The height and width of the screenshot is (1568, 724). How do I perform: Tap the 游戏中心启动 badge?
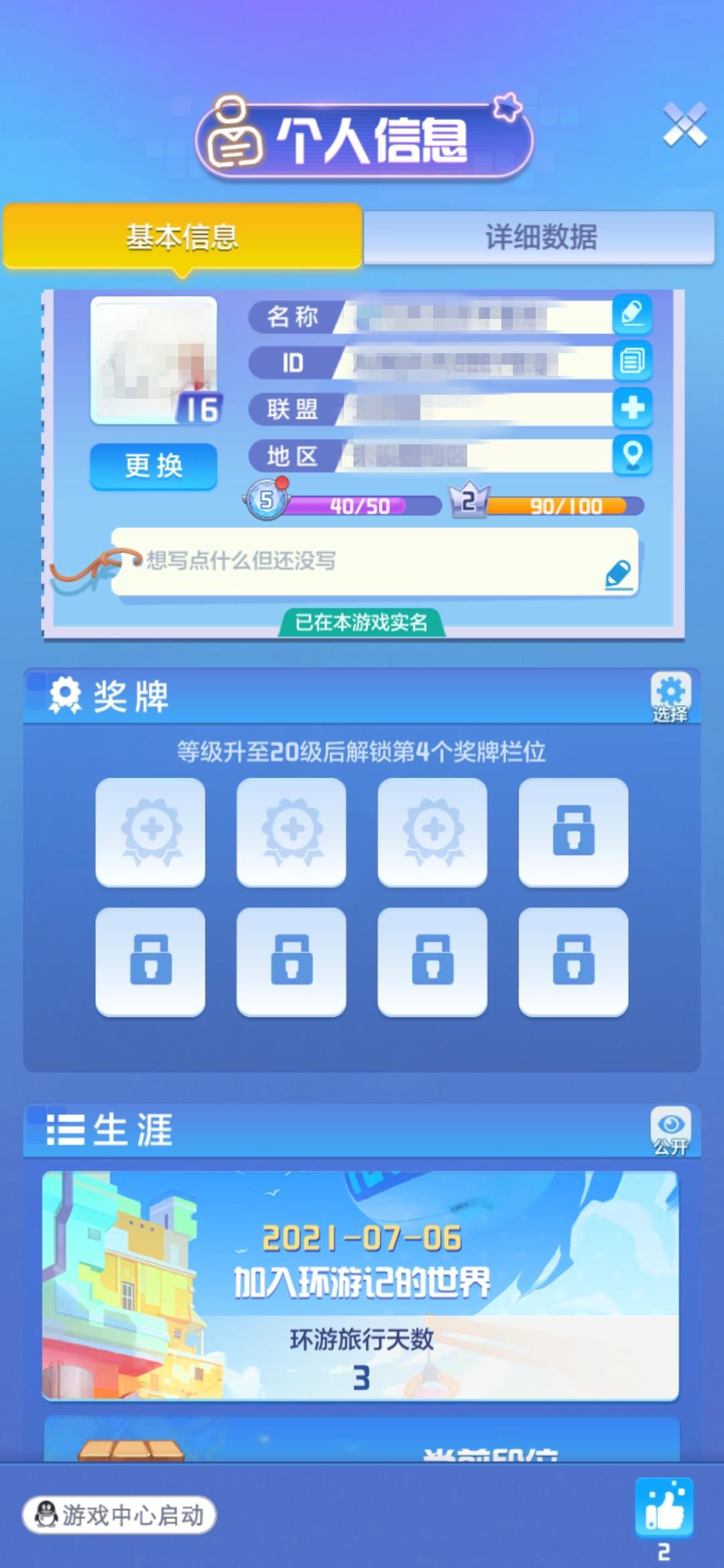coord(119,1515)
